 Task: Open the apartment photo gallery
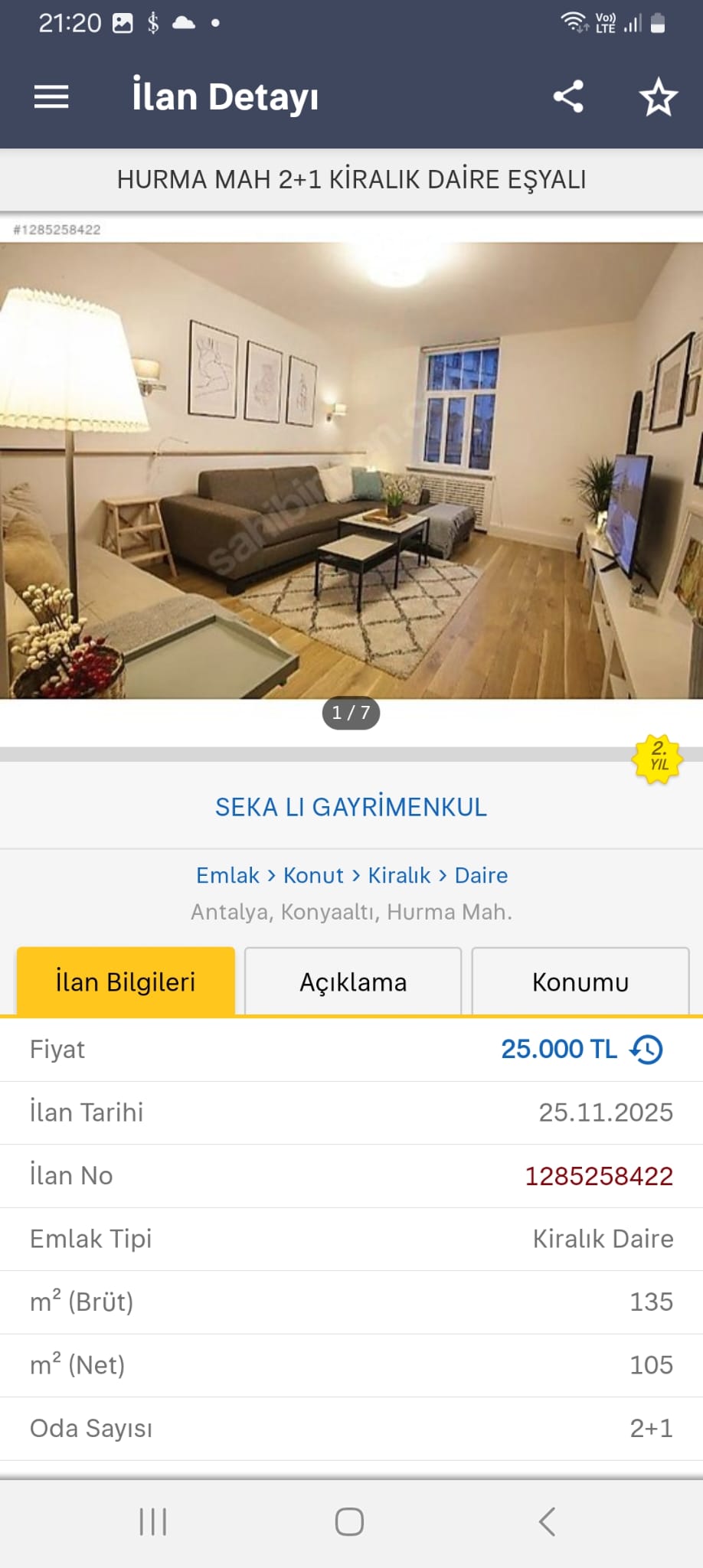(x=351, y=470)
